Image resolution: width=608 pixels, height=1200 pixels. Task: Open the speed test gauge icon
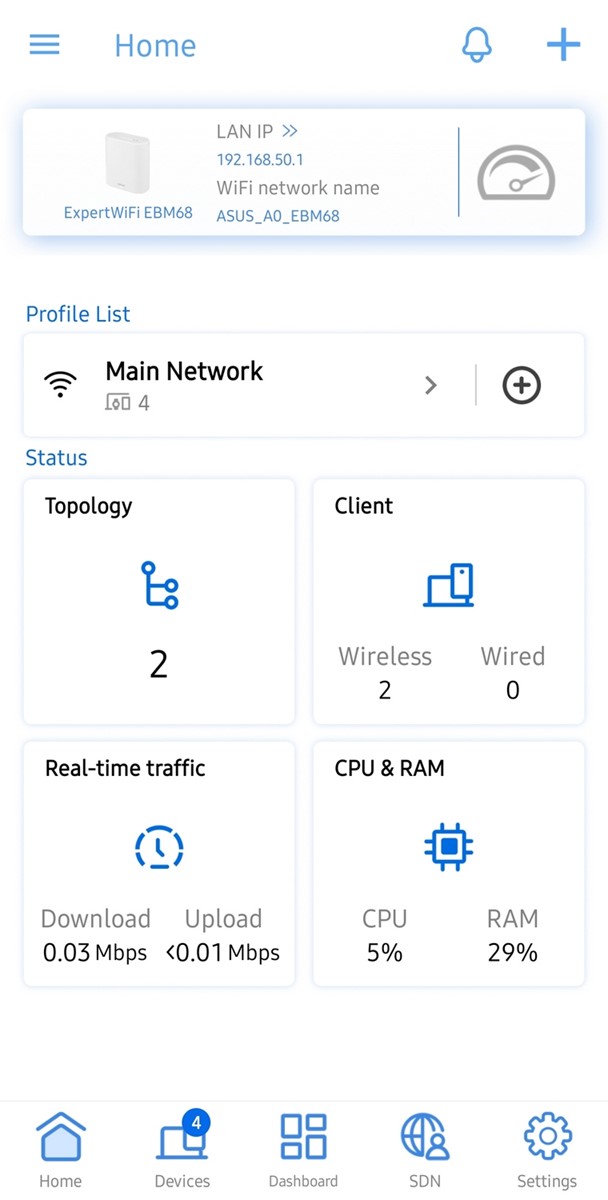tap(516, 173)
